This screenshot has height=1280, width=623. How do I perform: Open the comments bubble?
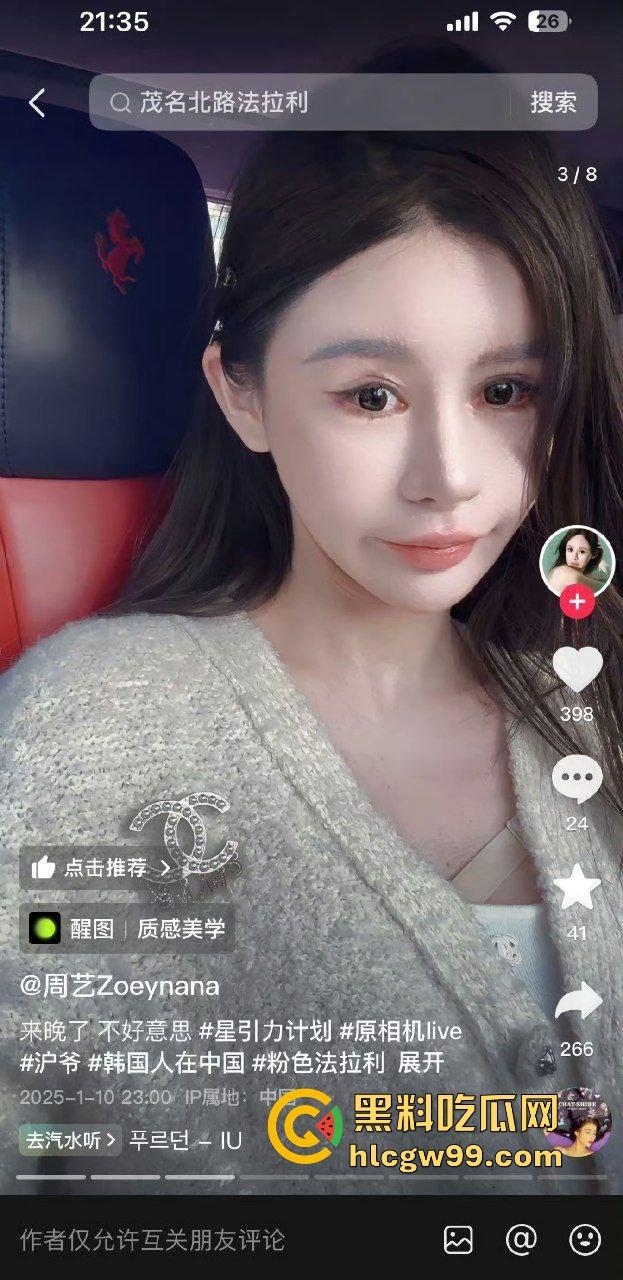click(577, 779)
